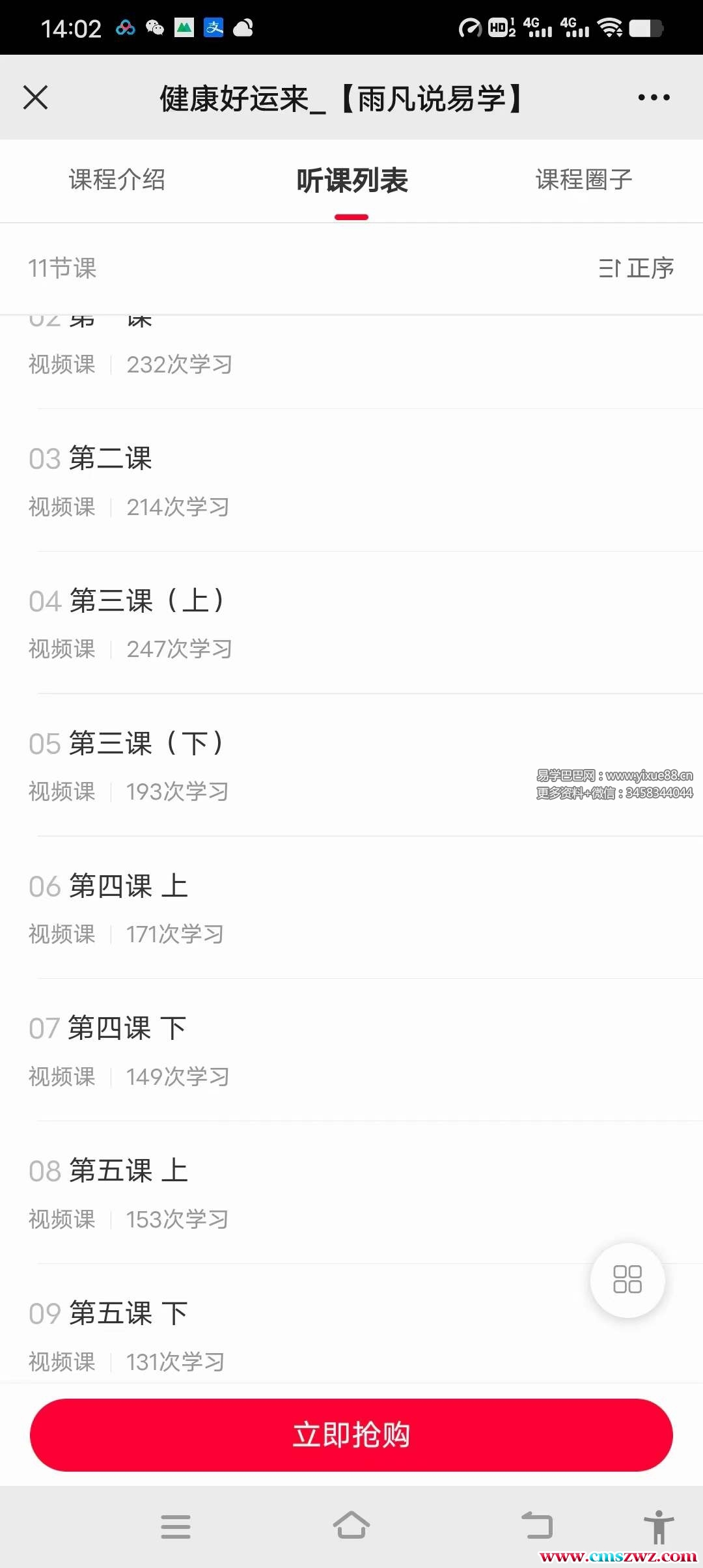Toggle the 正序 sort order
Image resolution: width=703 pixels, height=1568 pixels.
(x=636, y=268)
